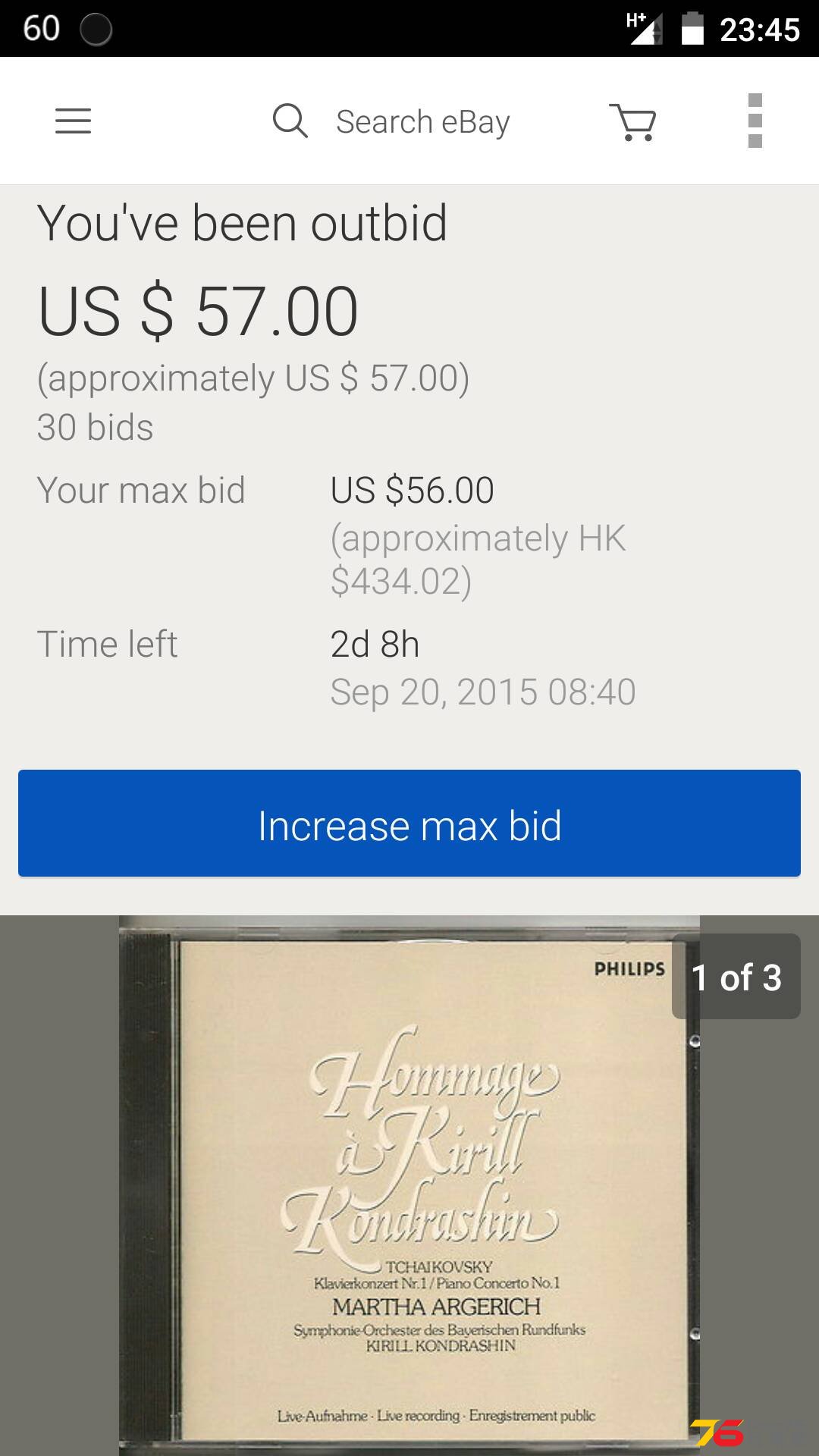Tap the Increase max bid button

point(409,824)
